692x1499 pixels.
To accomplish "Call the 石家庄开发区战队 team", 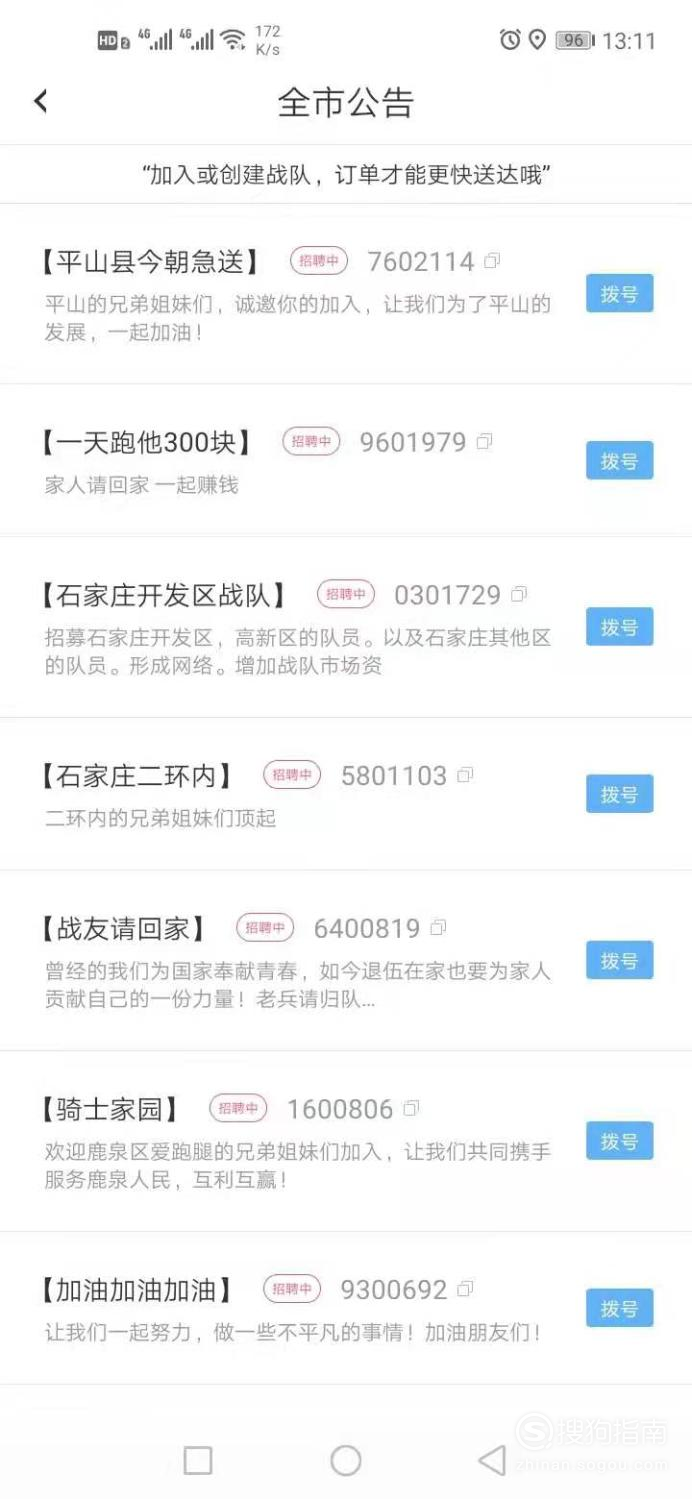I will (619, 627).
